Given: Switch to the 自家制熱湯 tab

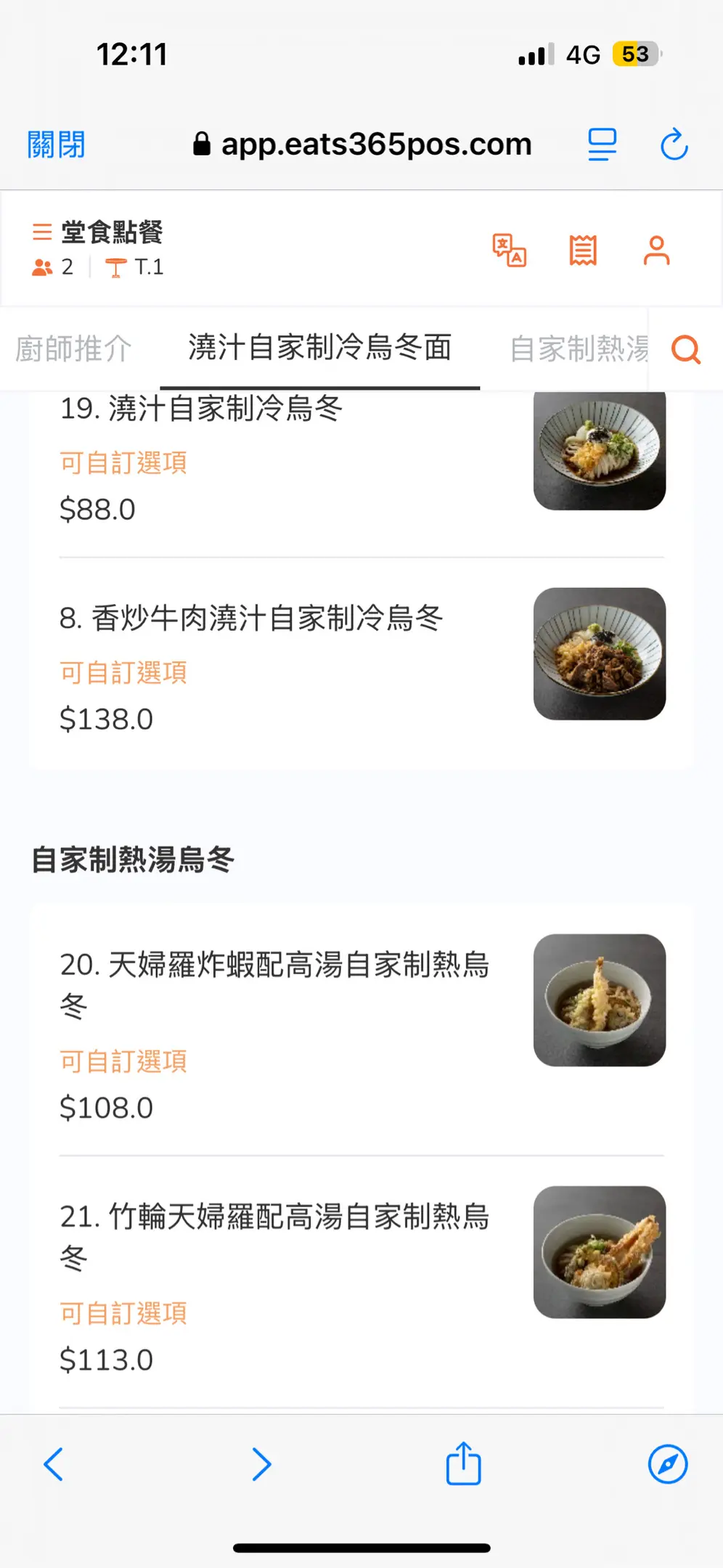Looking at the screenshot, I should (579, 348).
